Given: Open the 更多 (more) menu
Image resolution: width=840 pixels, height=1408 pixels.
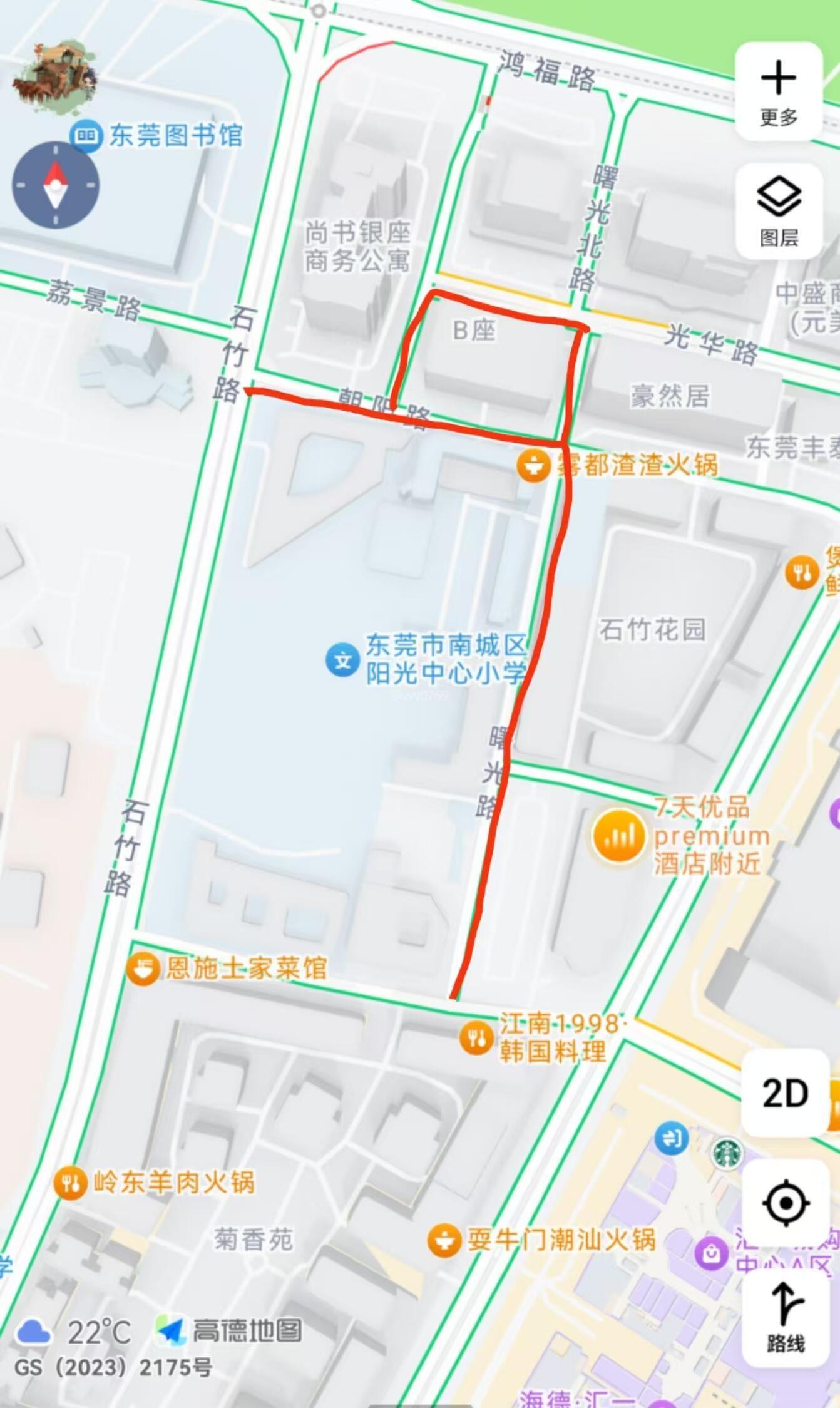Looking at the screenshot, I should click(x=778, y=91).
